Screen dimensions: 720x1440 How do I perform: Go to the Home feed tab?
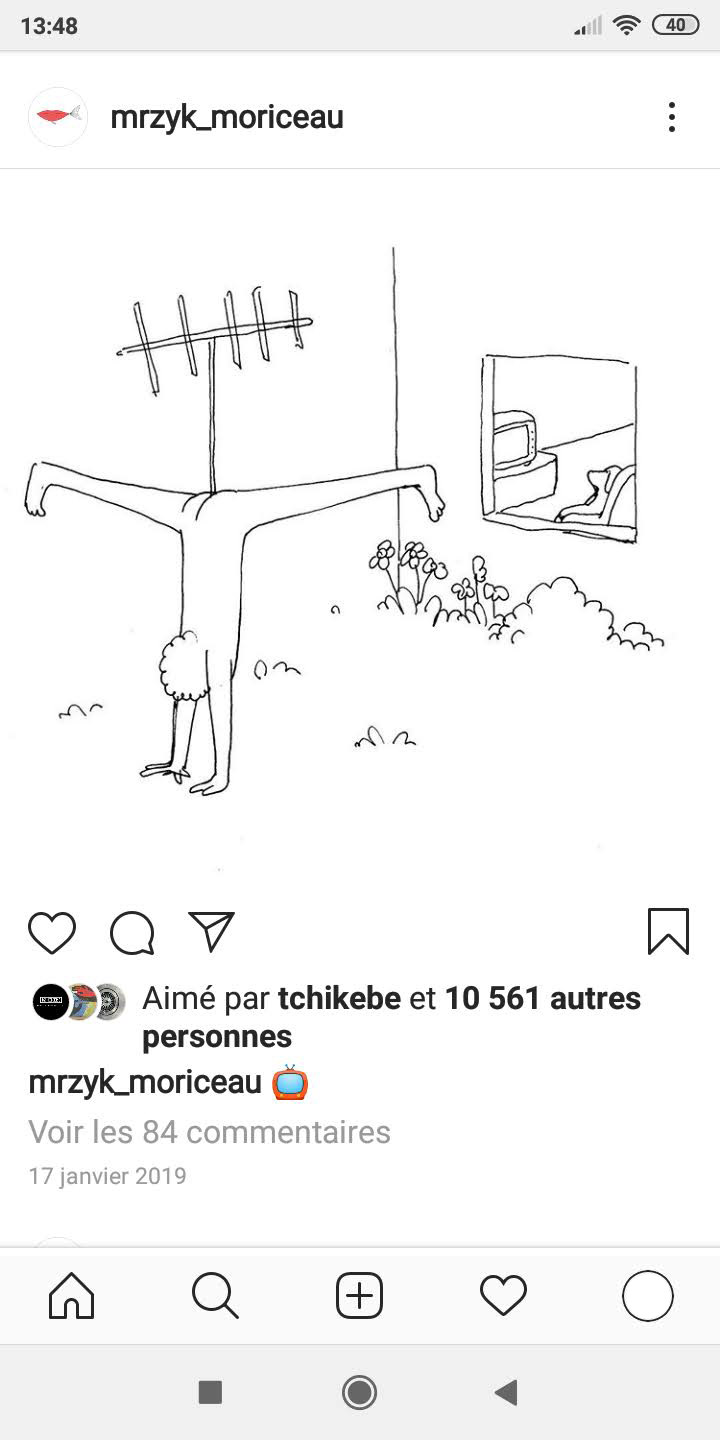point(72,1296)
